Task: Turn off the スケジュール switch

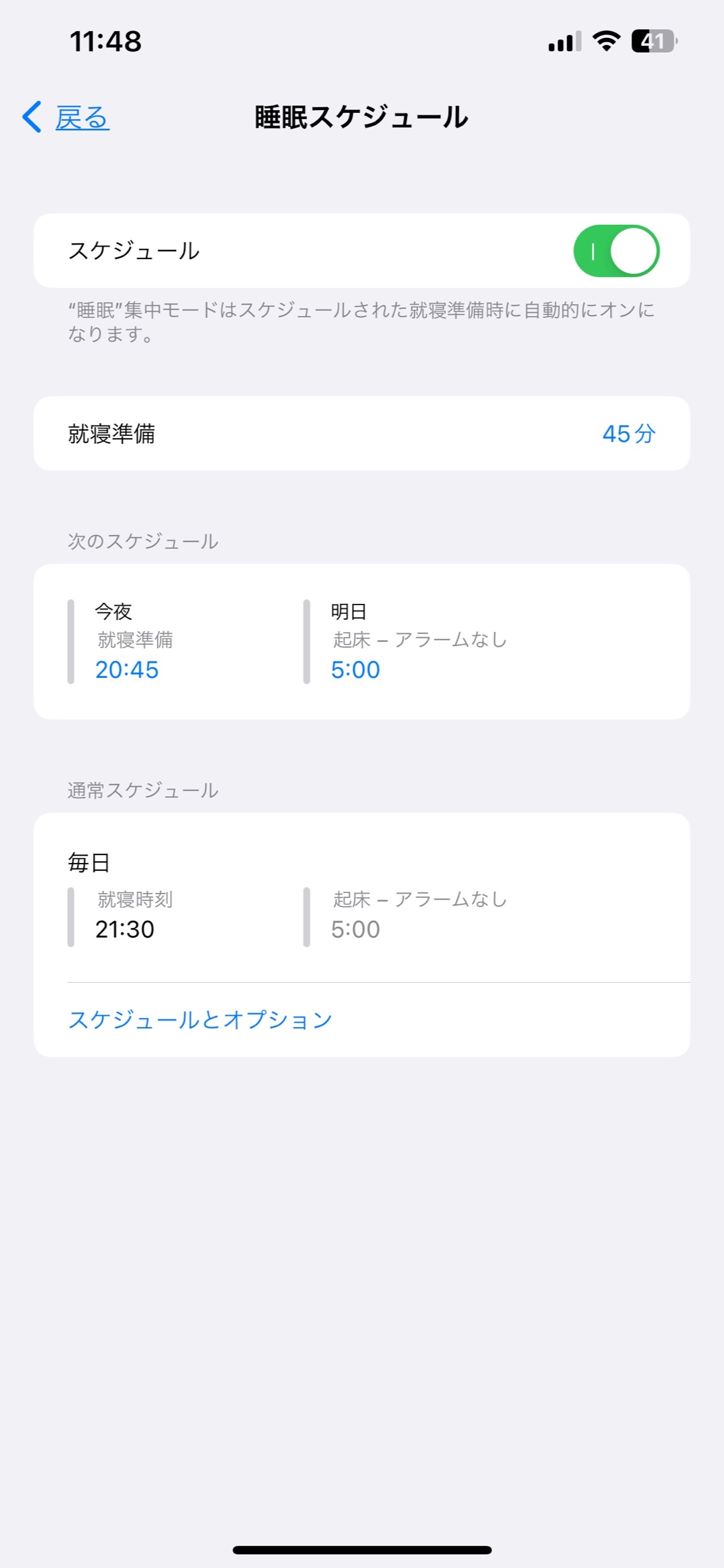Action: pyautogui.click(x=616, y=251)
